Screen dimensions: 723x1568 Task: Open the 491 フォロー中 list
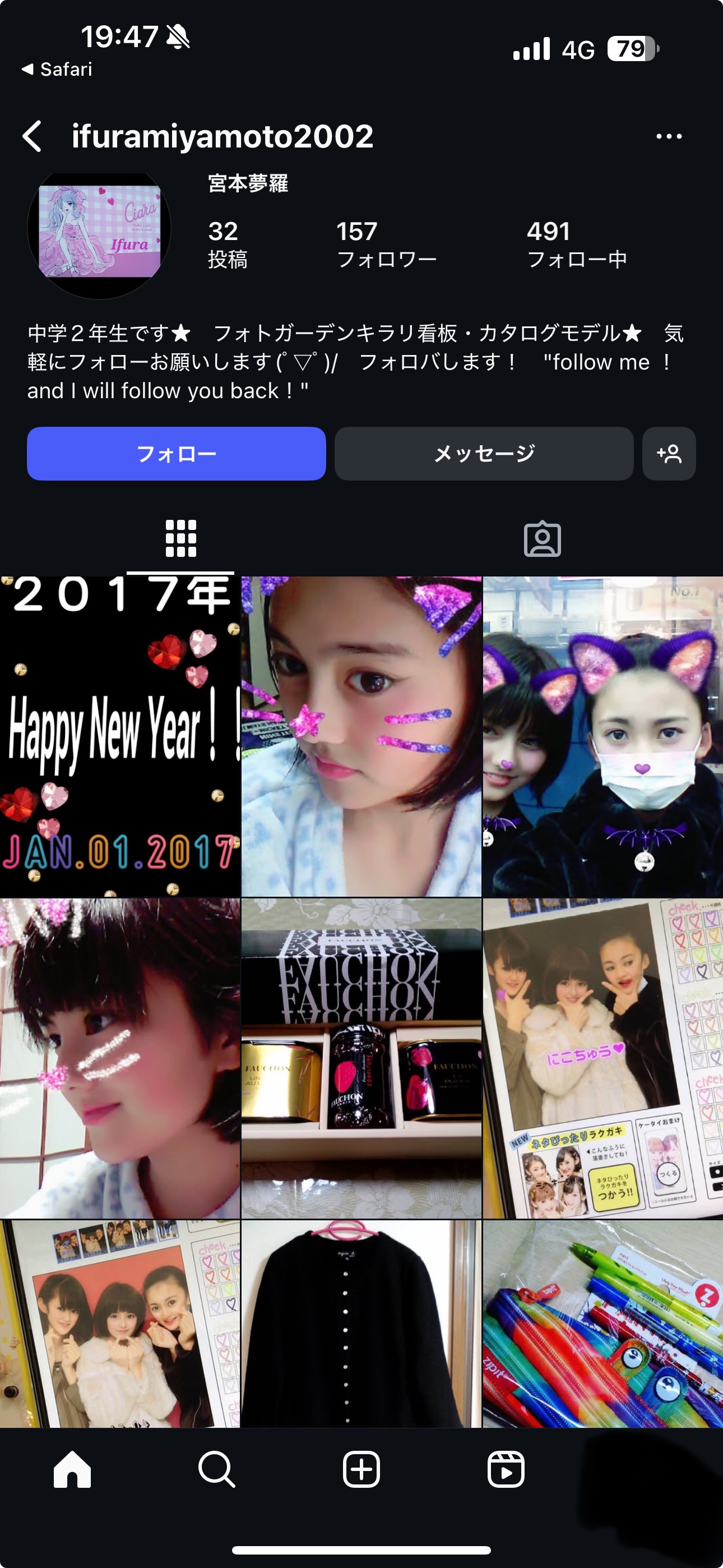577,245
